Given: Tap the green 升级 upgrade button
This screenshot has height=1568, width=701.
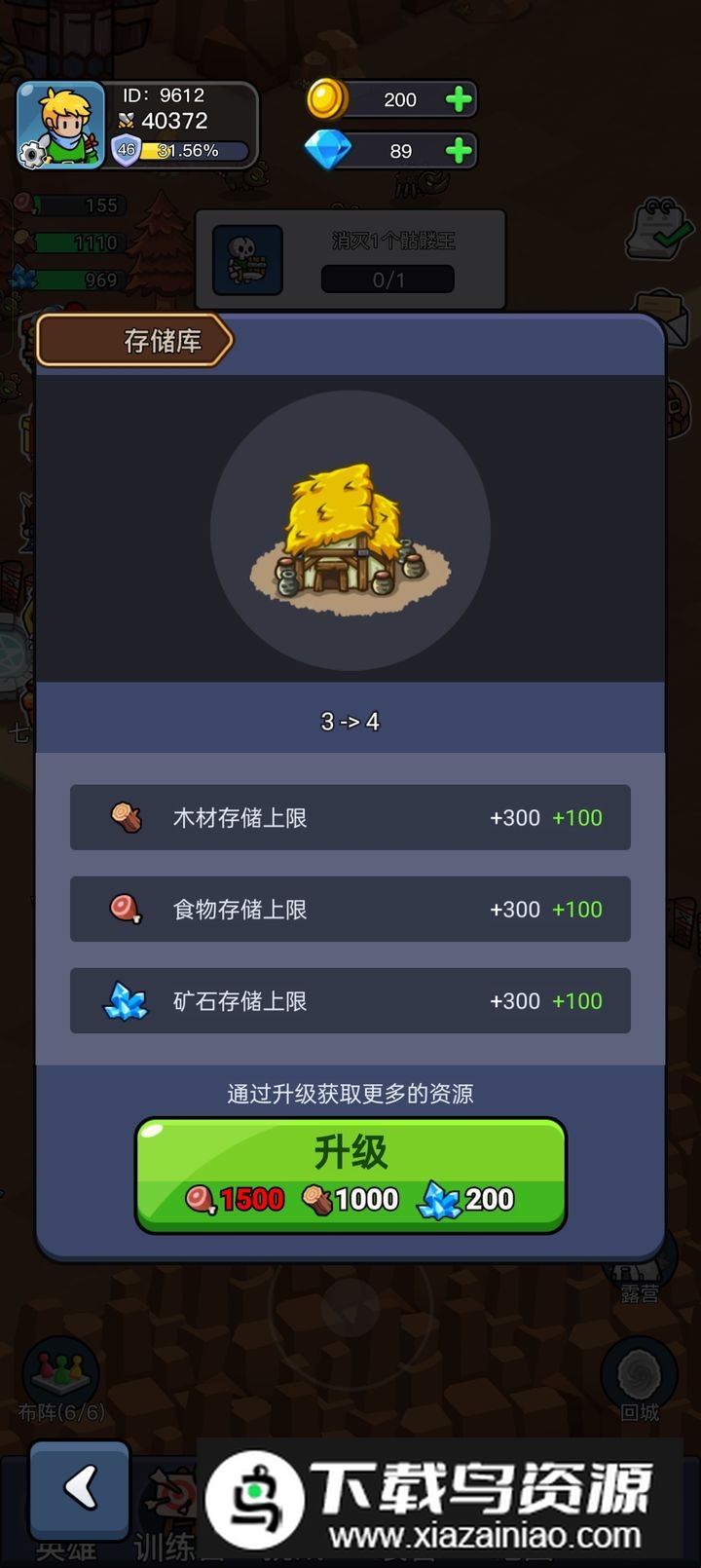Looking at the screenshot, I should 350,1174.
